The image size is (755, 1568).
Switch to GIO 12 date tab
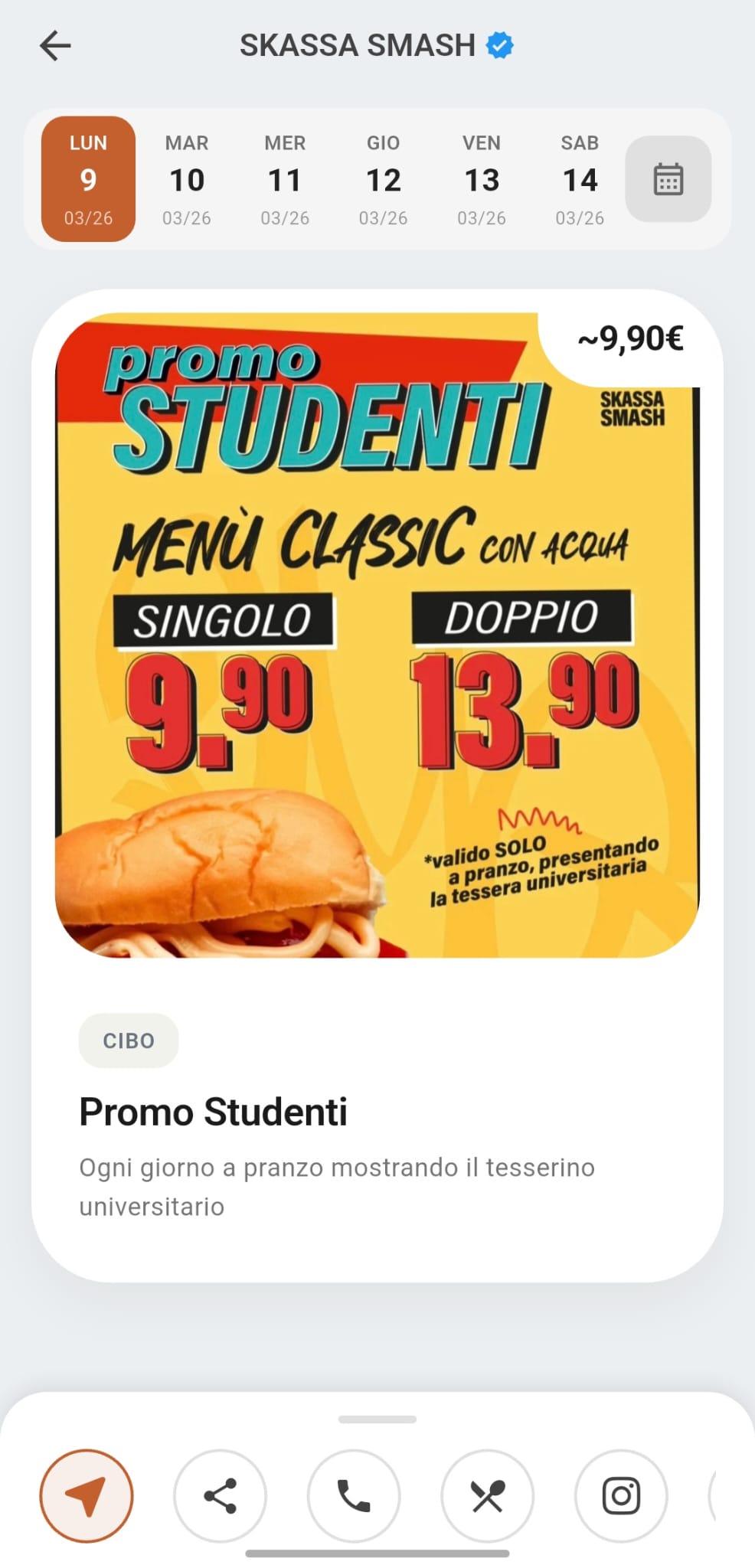tap(384, 179)
